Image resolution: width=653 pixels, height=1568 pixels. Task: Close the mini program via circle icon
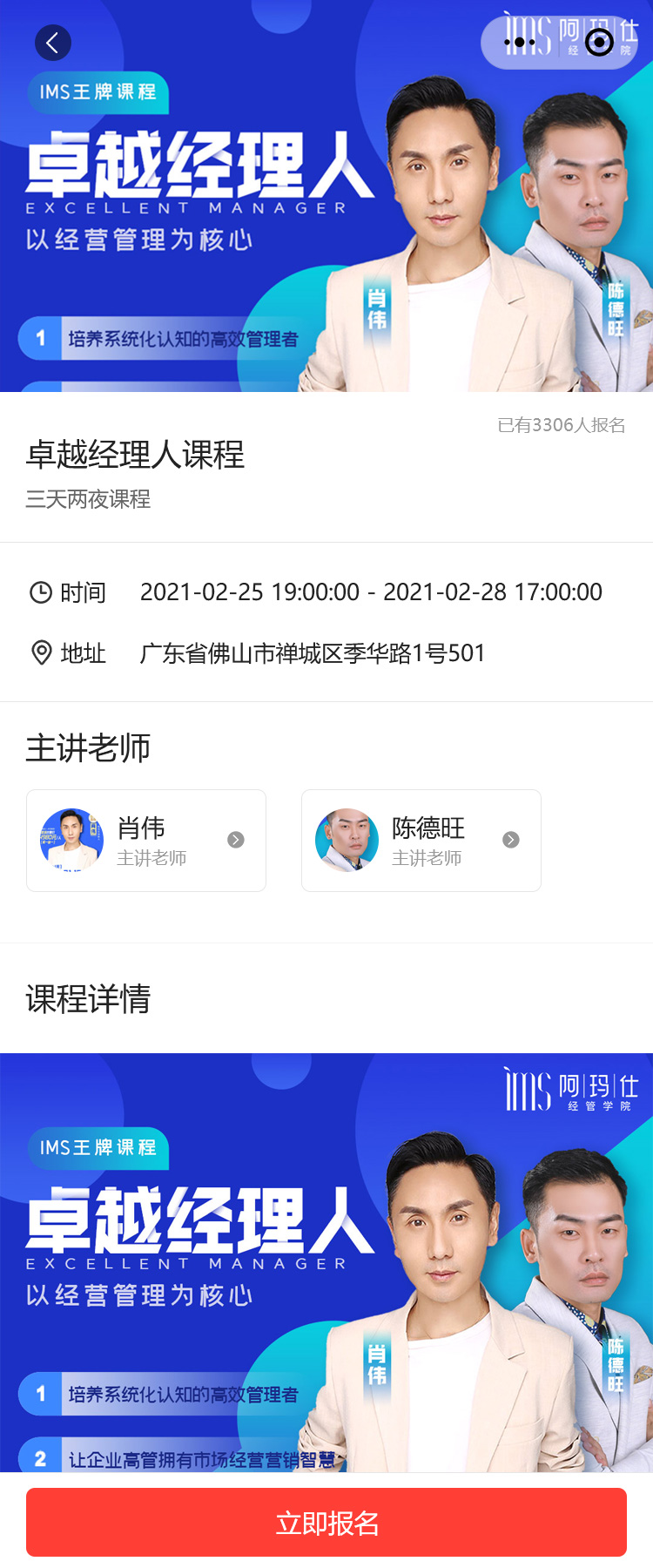599,42
